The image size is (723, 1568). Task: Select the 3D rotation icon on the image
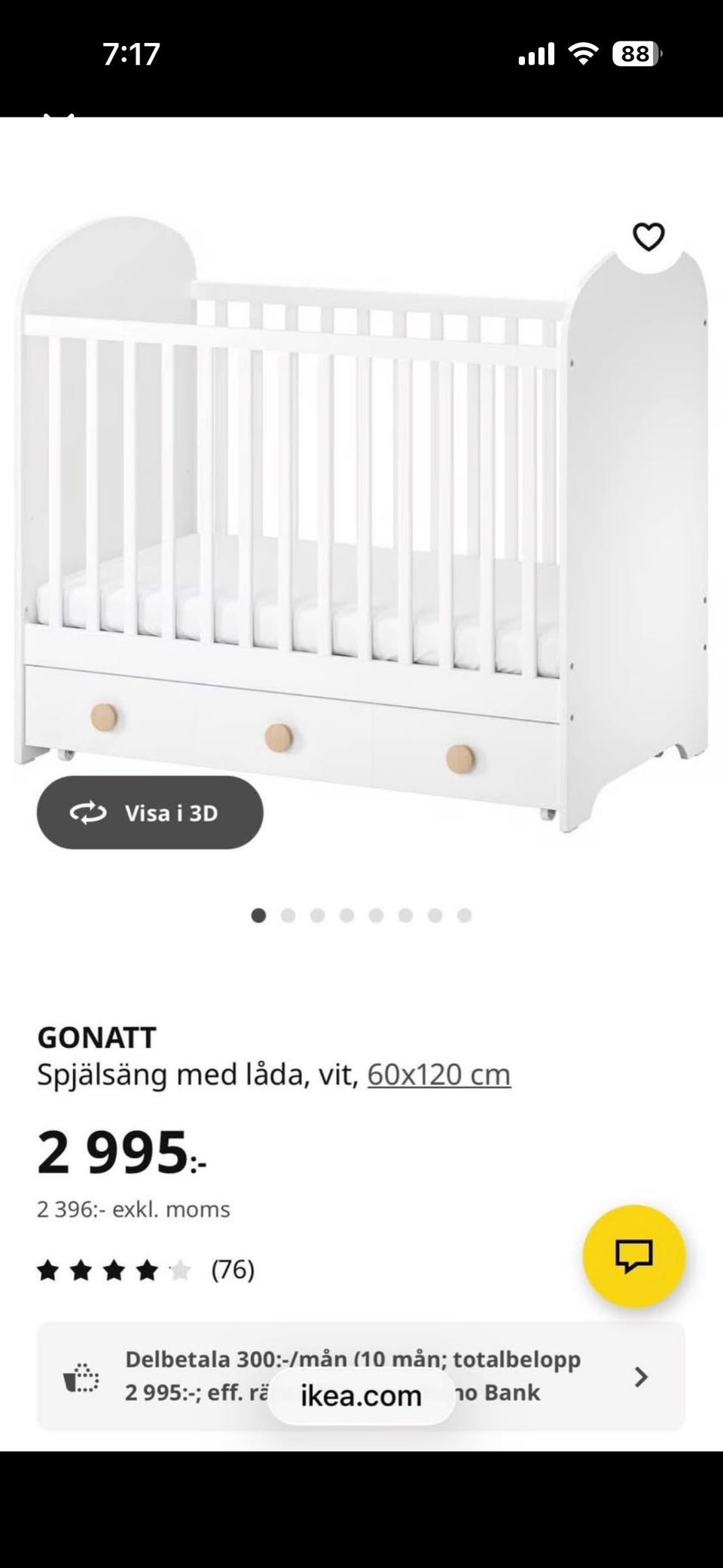(x=90, y=812)
